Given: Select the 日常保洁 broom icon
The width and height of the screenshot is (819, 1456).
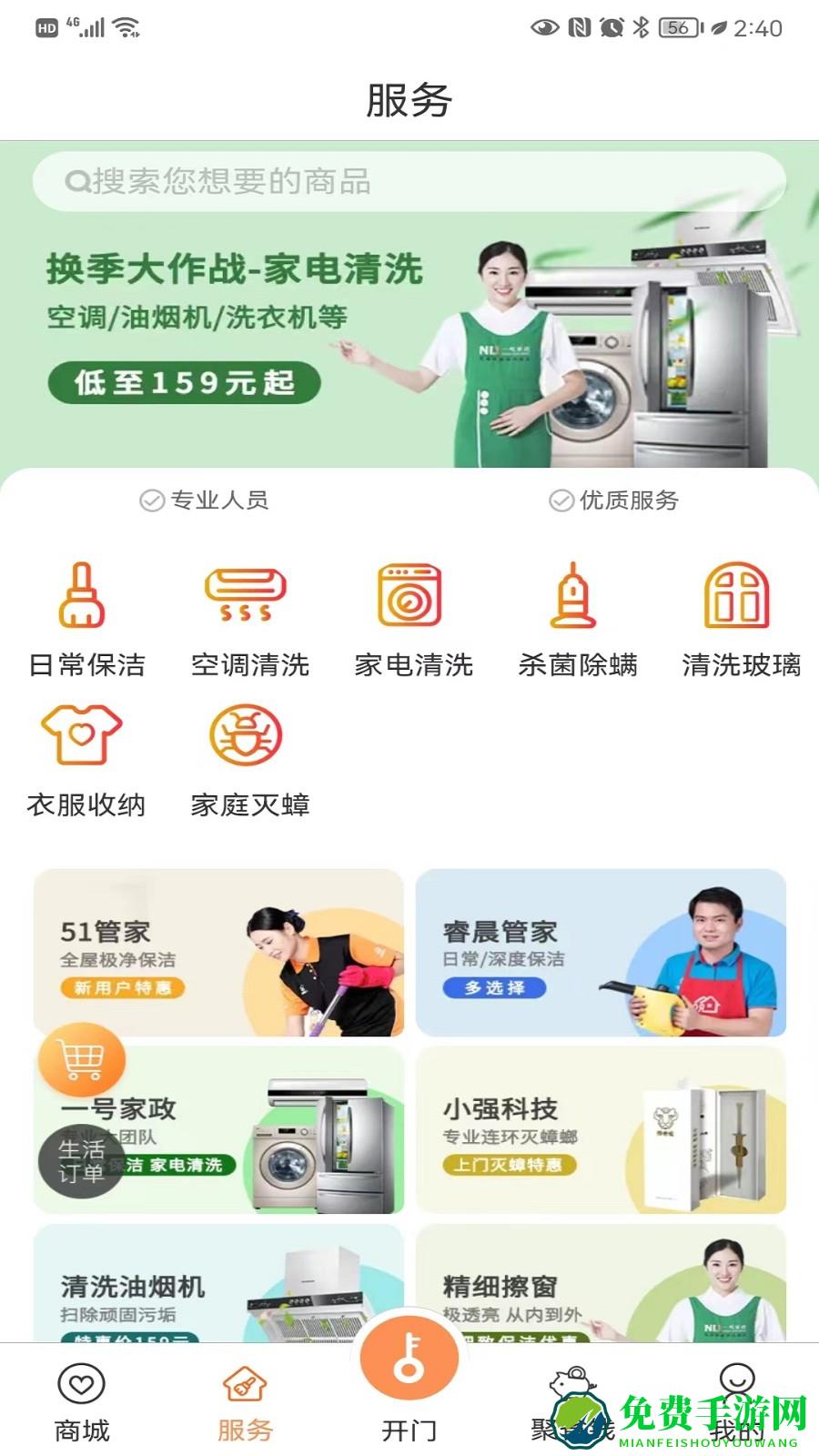Looking at the screenshot, I should coord(83,596).
